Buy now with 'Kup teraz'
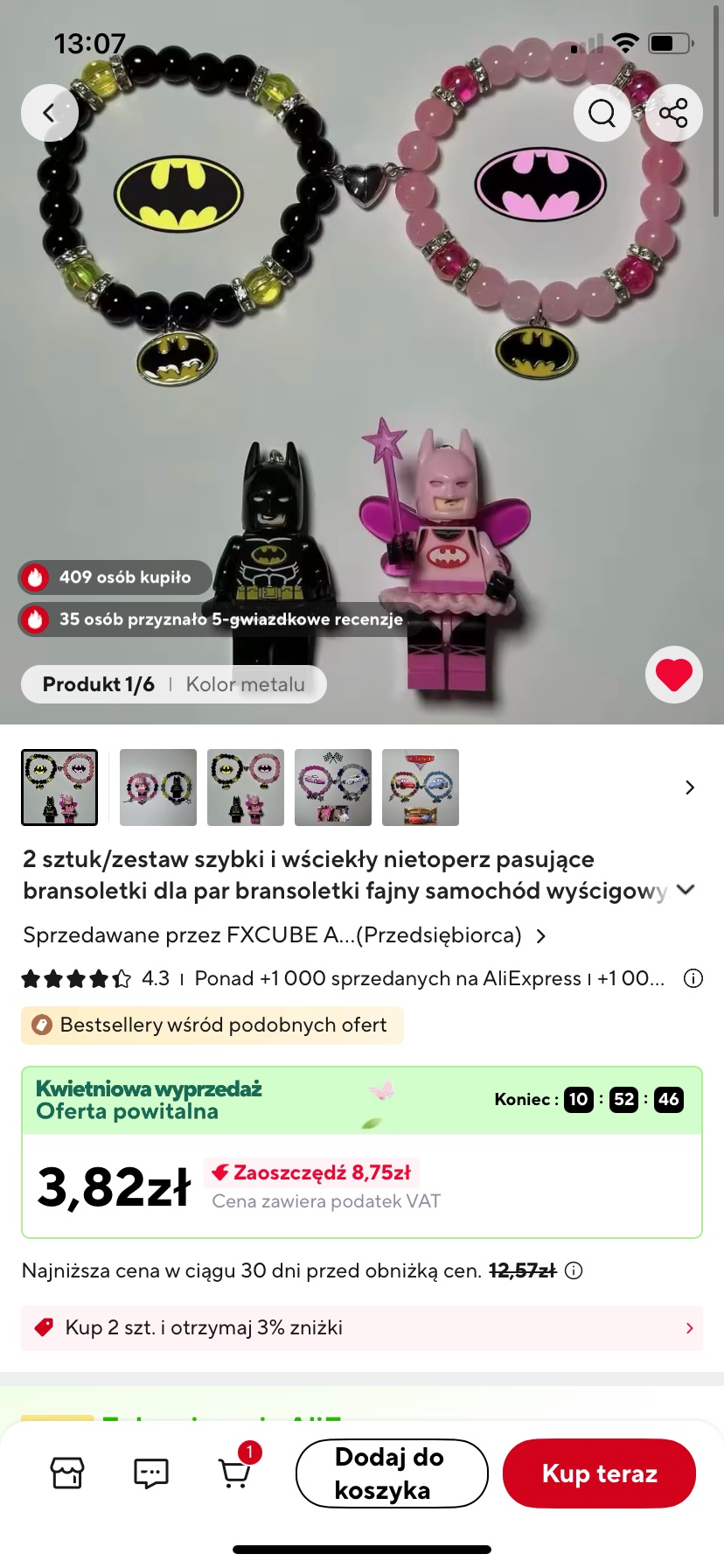The height and width of the screenshot is (1568, 724). tap(599, 1473)
